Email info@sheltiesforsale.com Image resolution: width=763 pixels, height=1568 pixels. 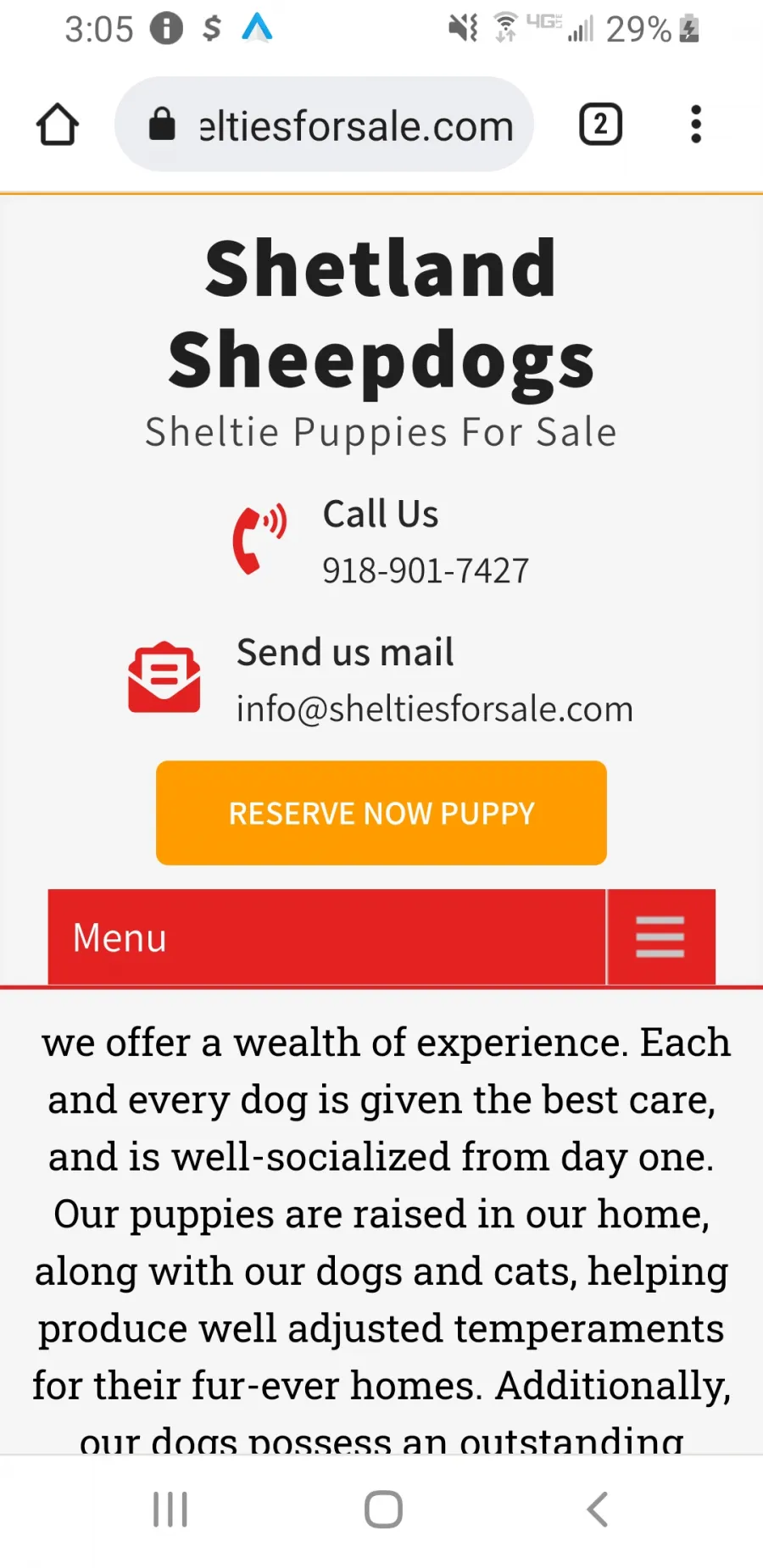(x=435, y=709)
